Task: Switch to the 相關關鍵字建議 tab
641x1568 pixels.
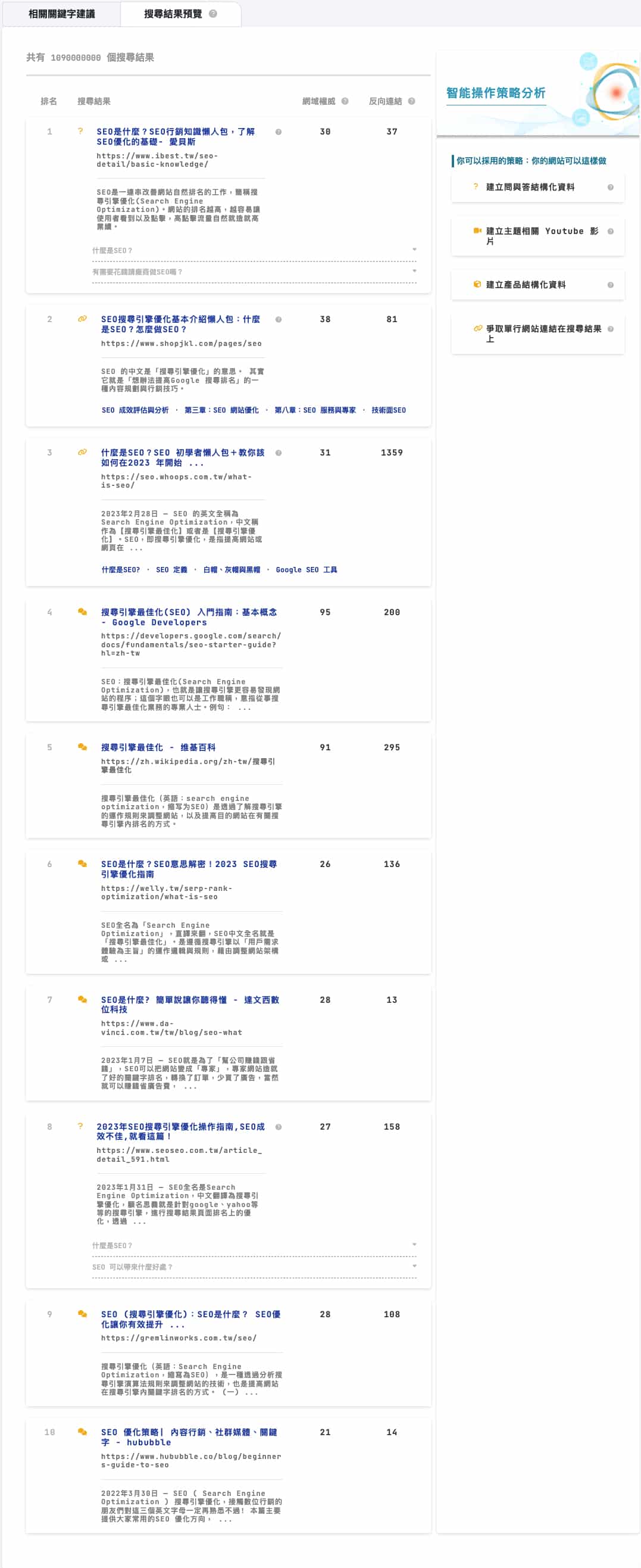Action: (61, 14)
